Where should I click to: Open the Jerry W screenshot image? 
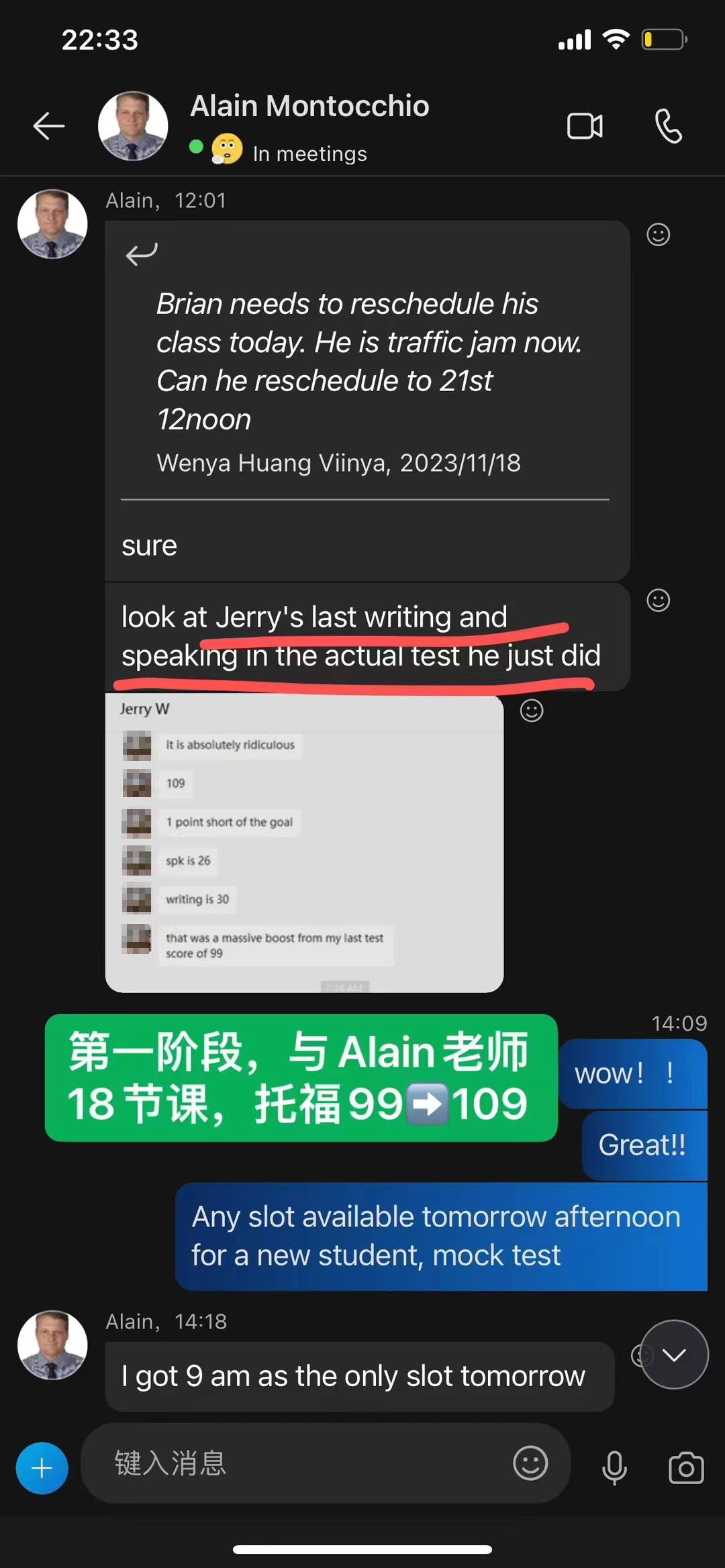(304, 843)
